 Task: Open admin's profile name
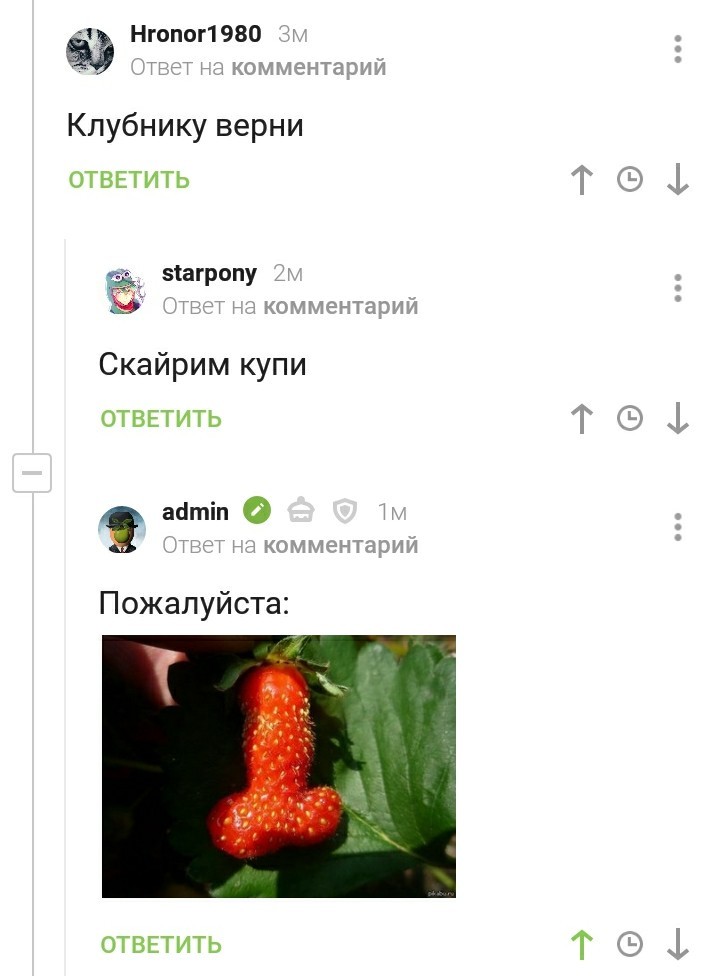pos(195,512)
